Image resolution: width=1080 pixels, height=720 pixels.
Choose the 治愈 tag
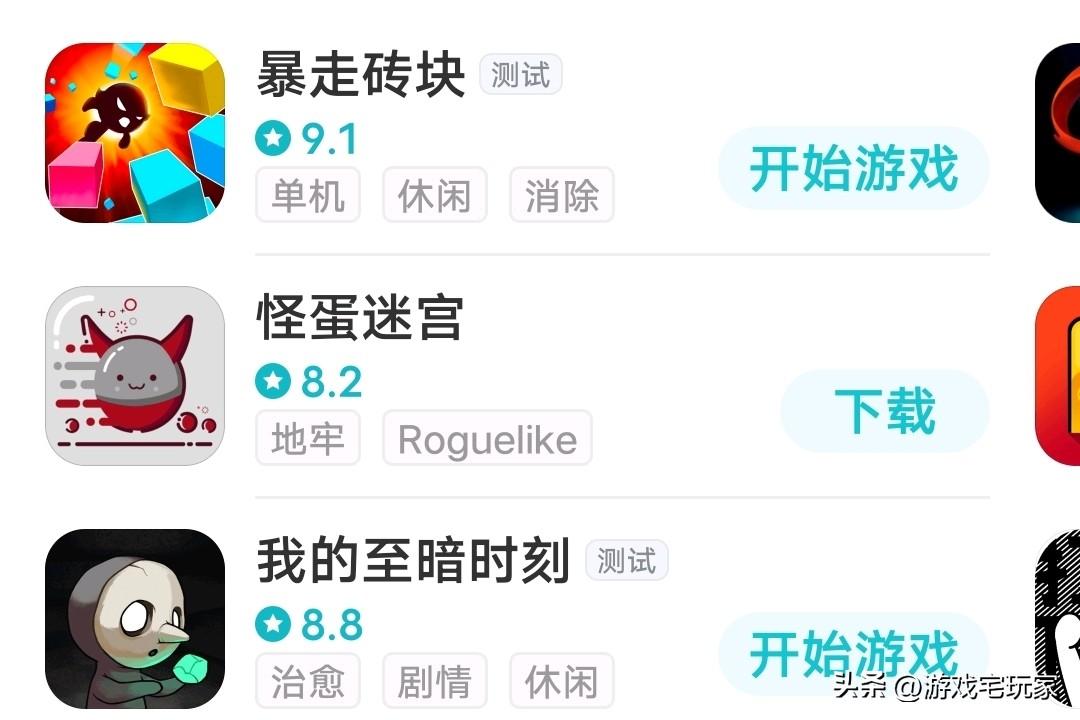point(307,682)
